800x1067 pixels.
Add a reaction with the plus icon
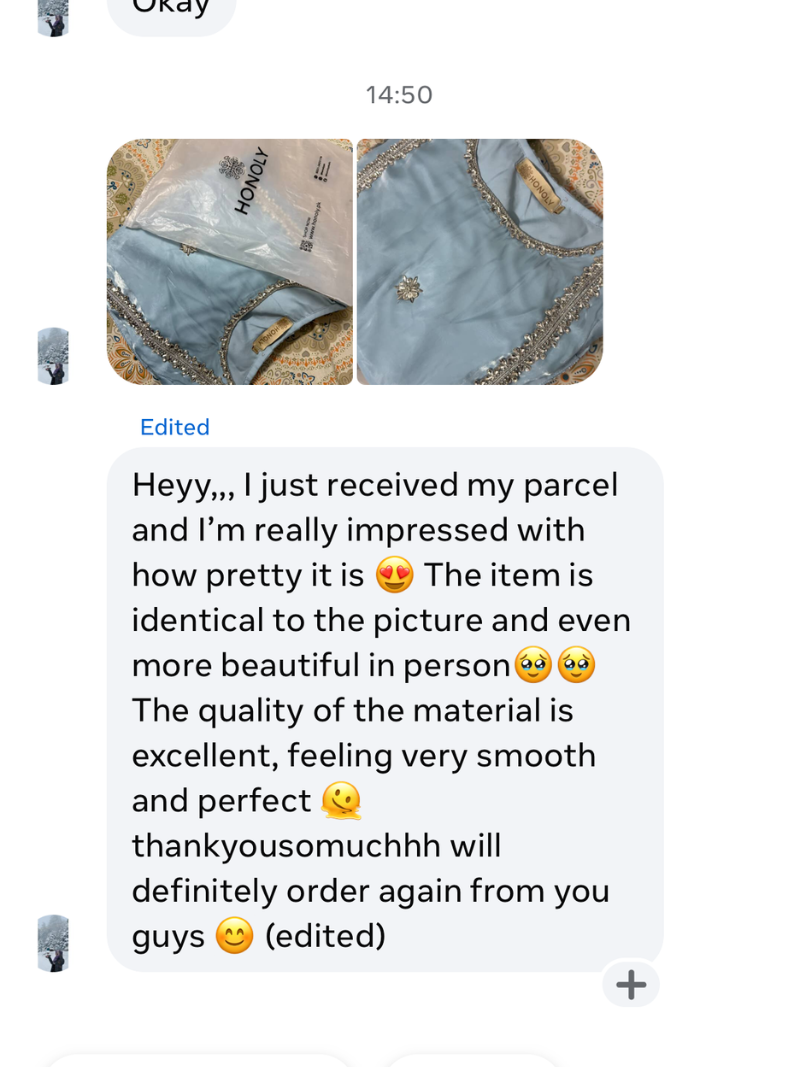(x=630, y=985)
